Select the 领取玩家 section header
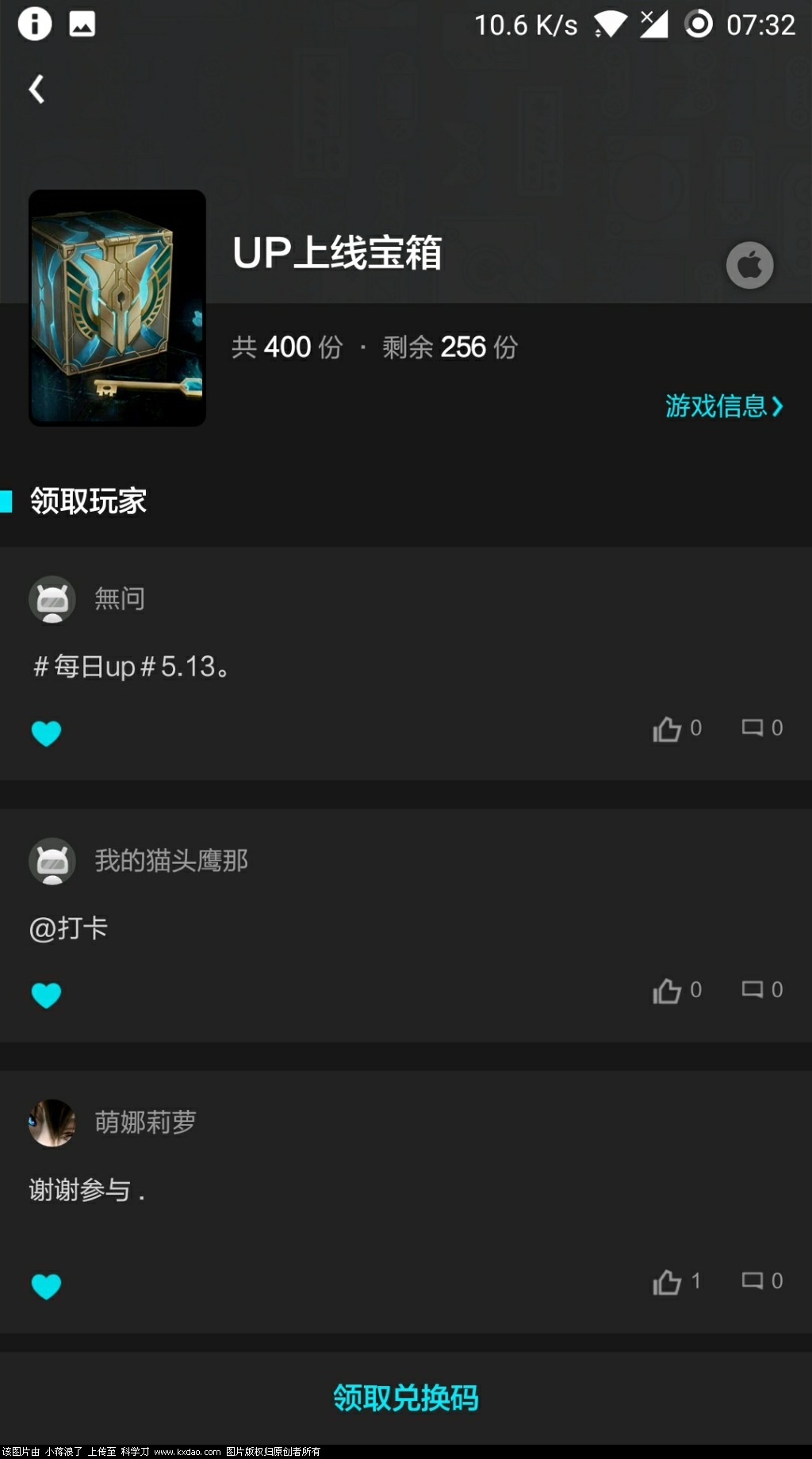812x1459 pixels. coord(87,501)
